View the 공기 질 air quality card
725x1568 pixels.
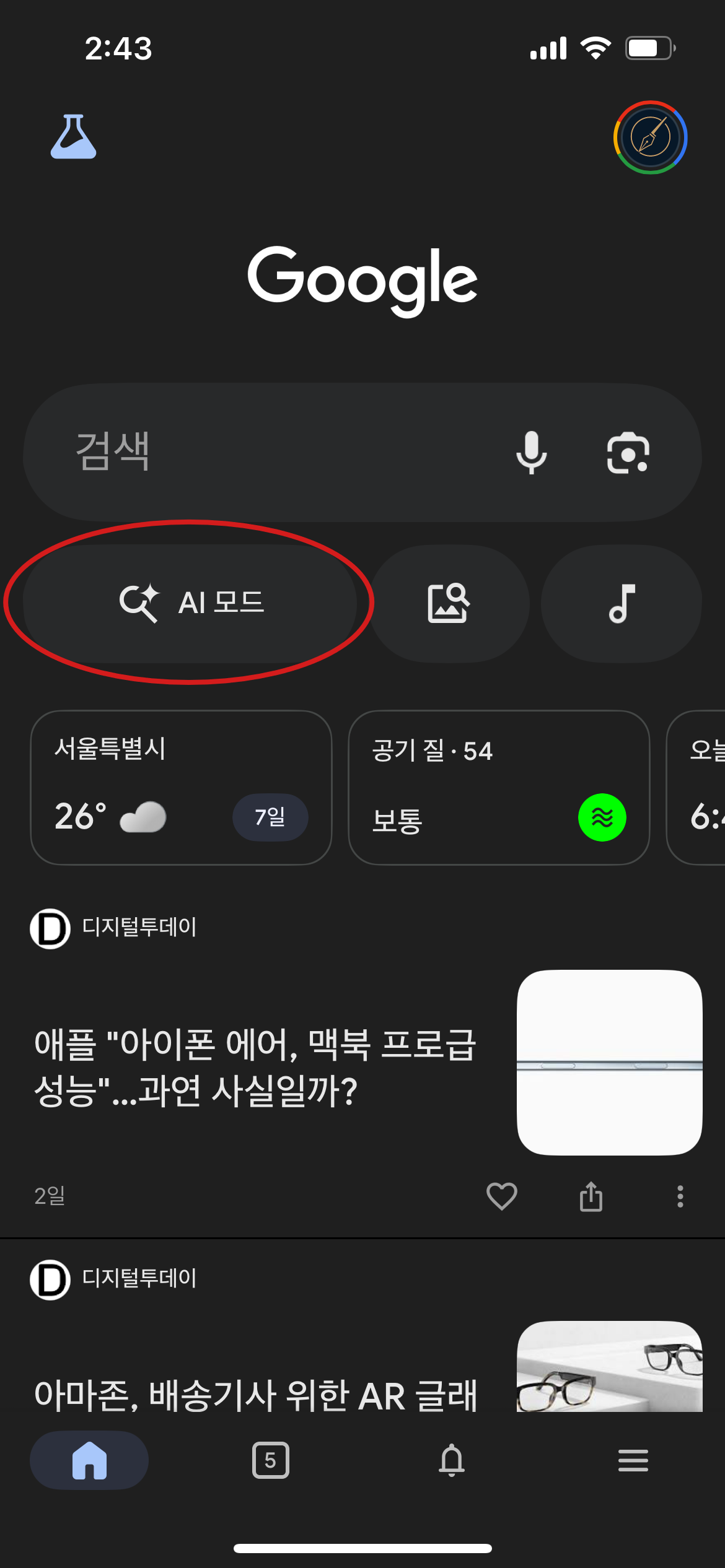pos(499,787)
